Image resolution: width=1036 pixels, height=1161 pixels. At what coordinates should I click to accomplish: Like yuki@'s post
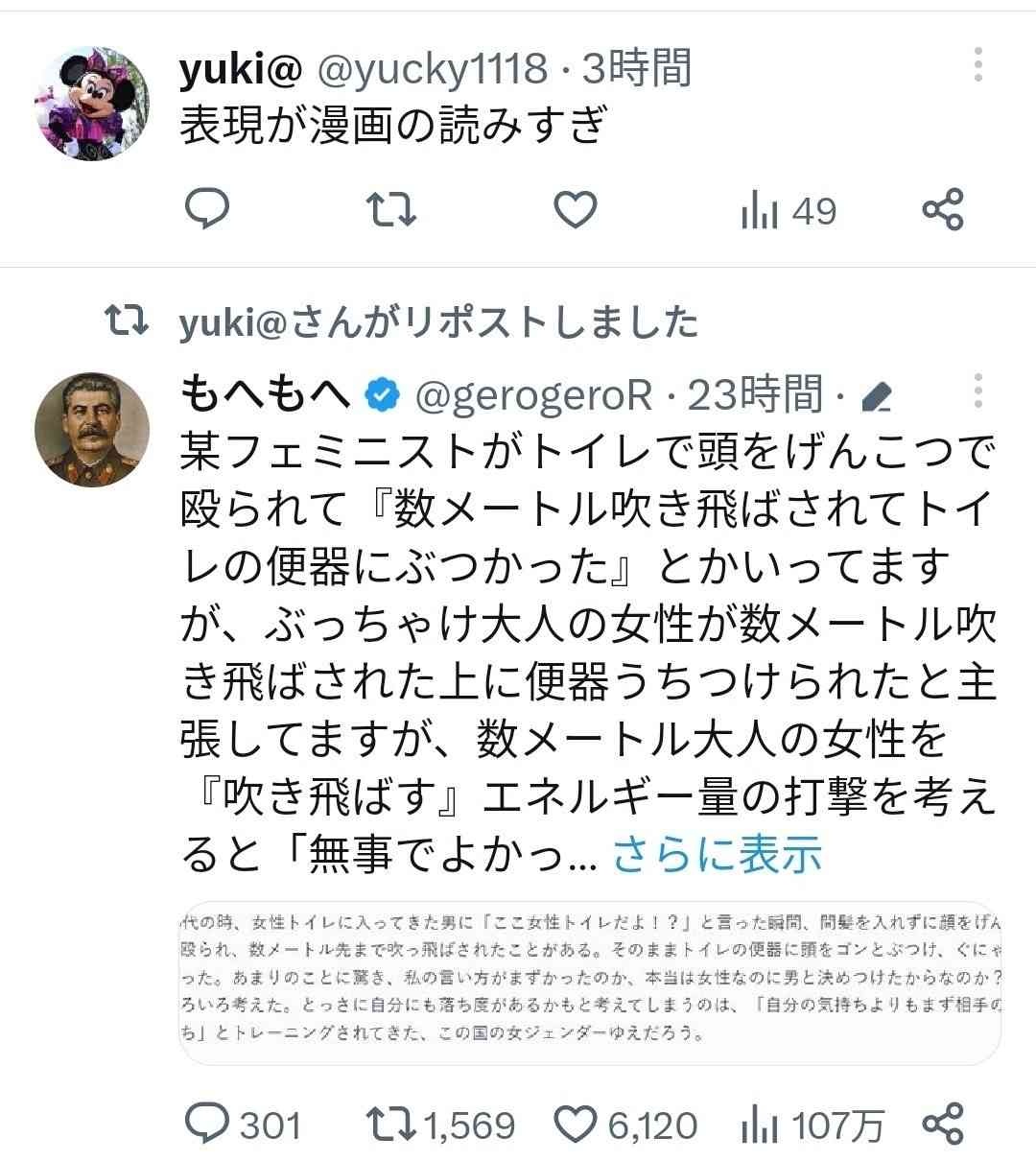tap(576, 209)
